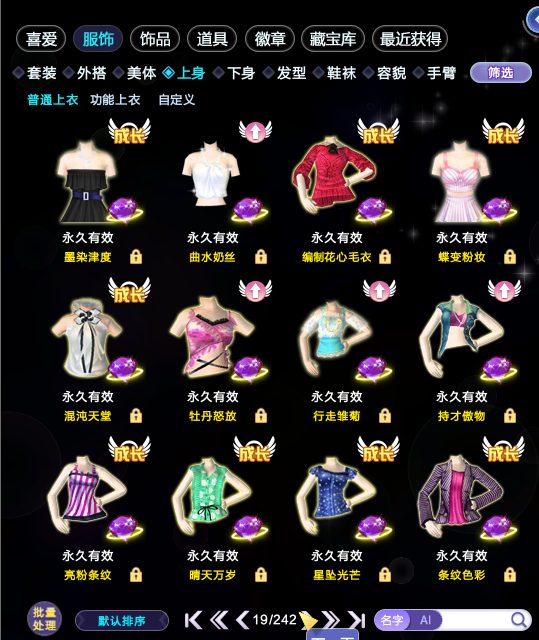Image resolution: width=539 pixels, height=640 pixels.
Task: Switch to 功能上衣 sub-tab
Action: tap(115, 100)
